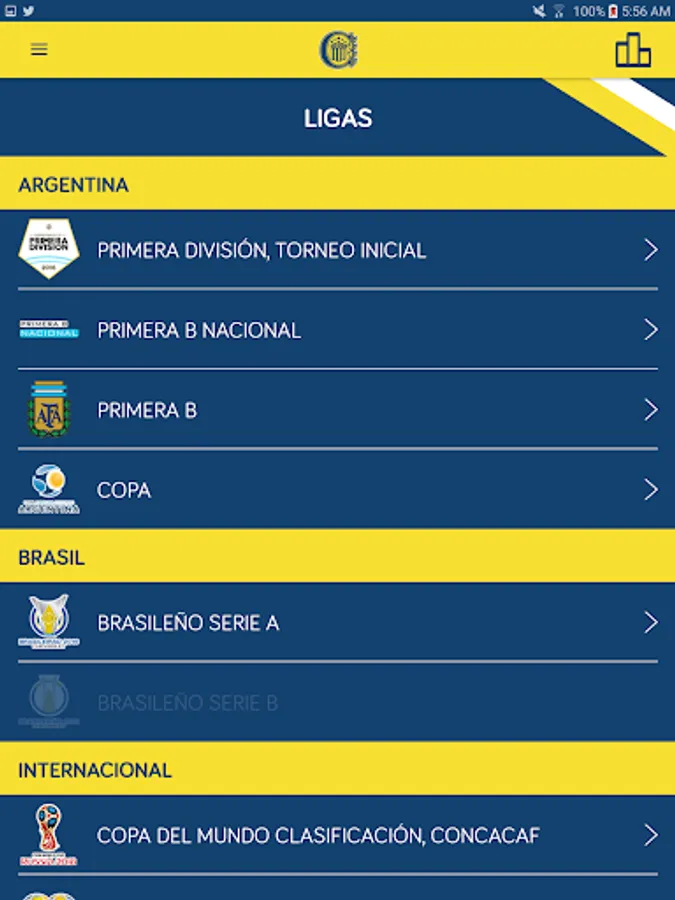Screen dimensions: 675x900
Task: Select Copa del Mundo Clasificación, CONCACAF
Action: tap(337, 835)
